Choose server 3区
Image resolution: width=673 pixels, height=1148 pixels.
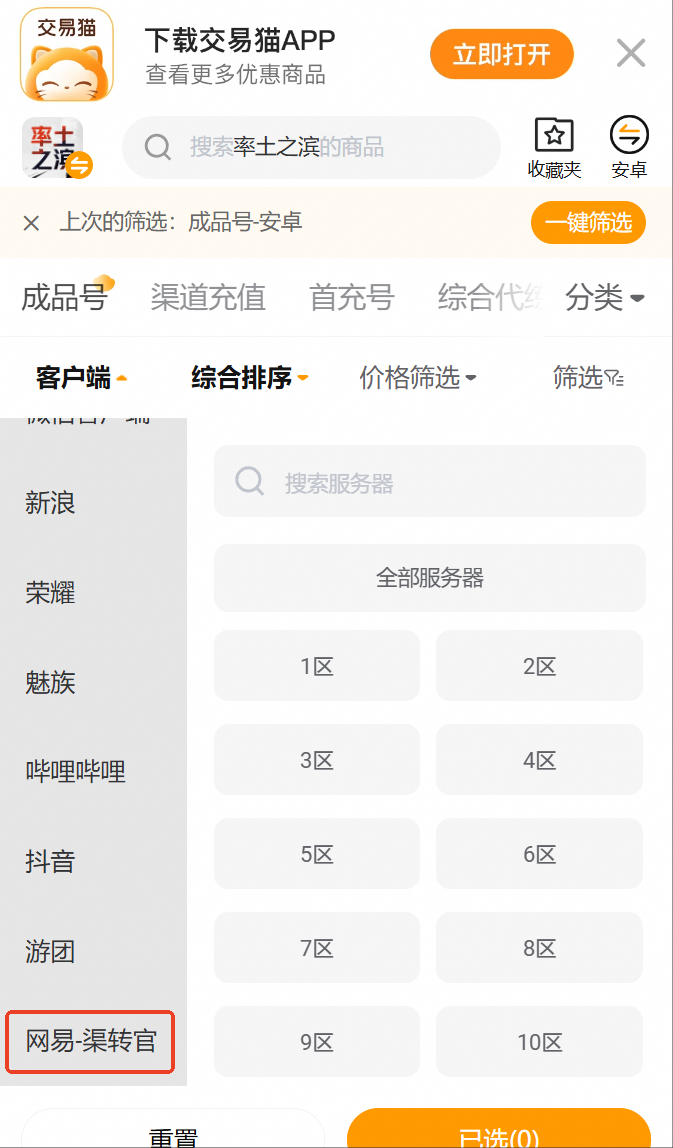pos(317,760)
